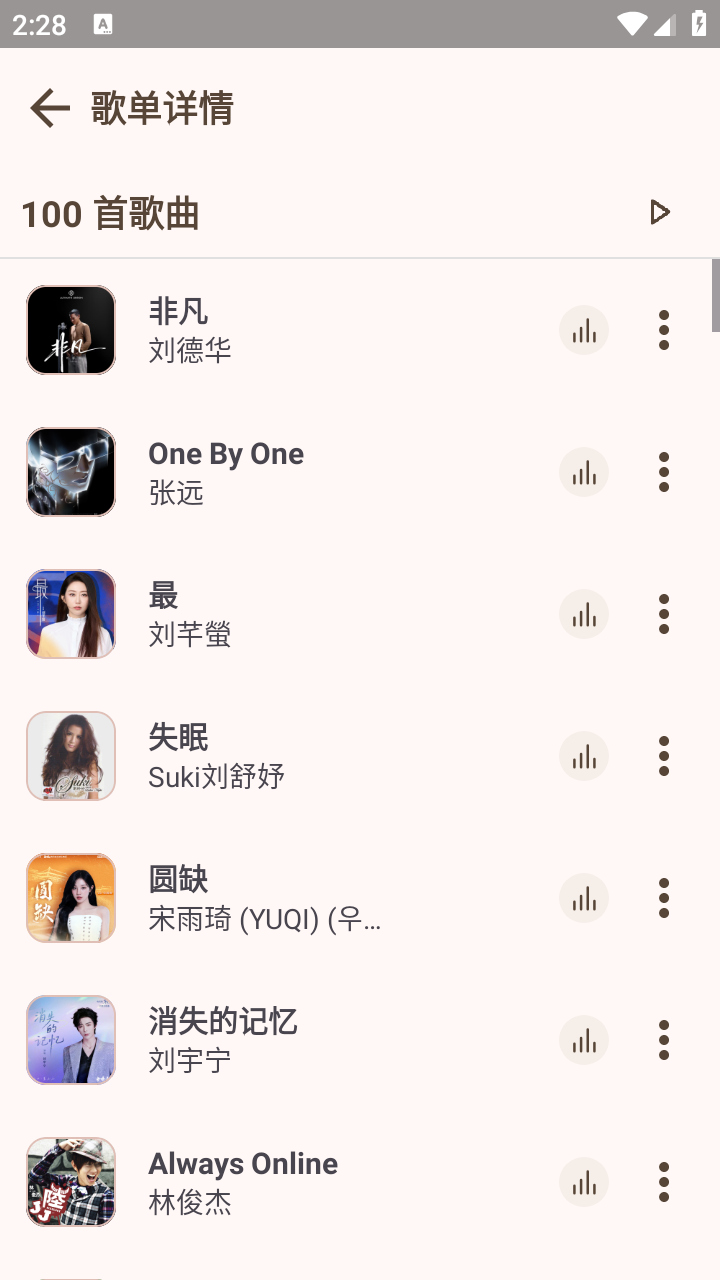Tap the audio bars icon beside One By One
The image size is (720, 1280).
tap(584, 472)
